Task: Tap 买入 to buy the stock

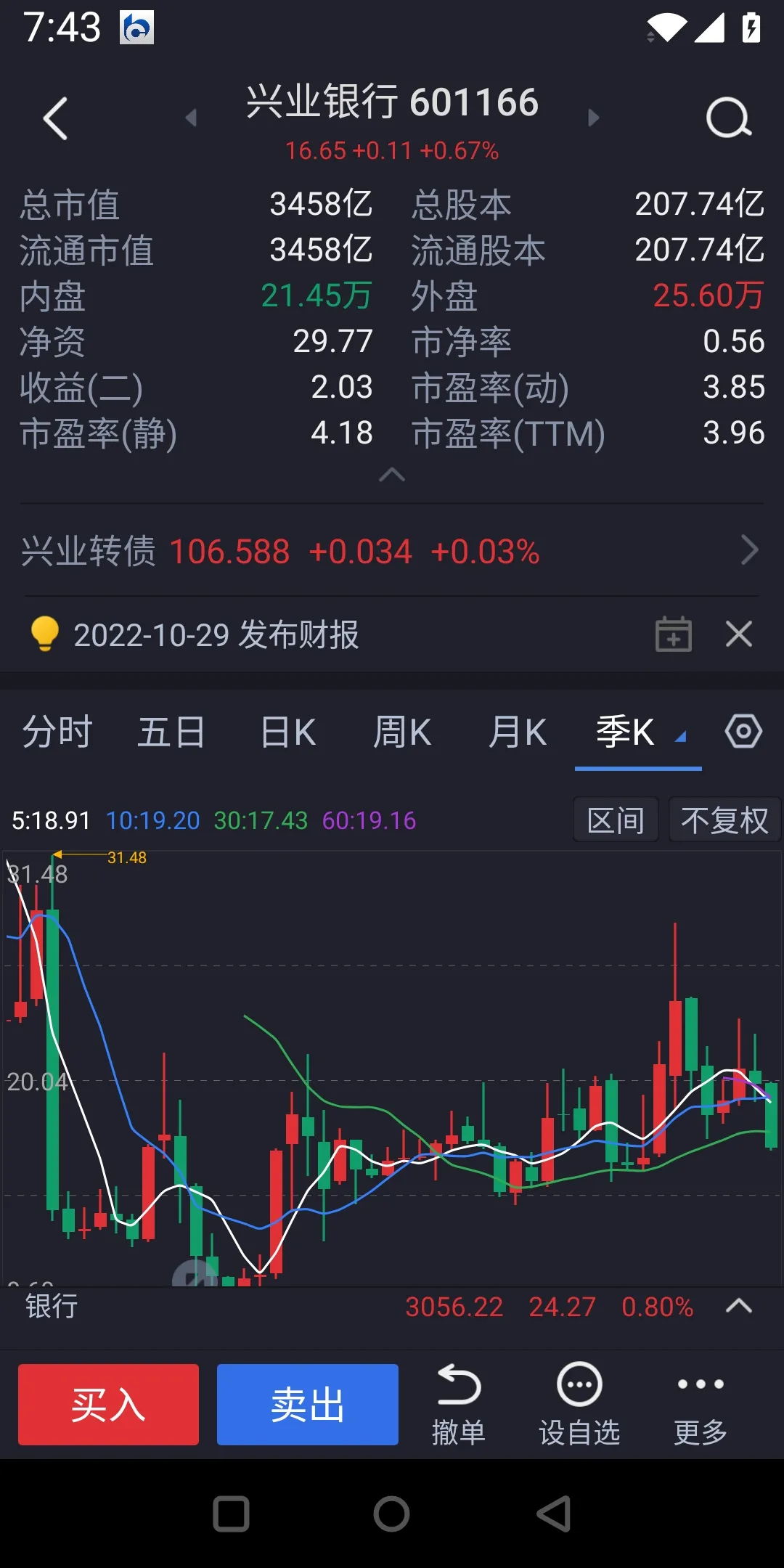Action: (108, 1404)
